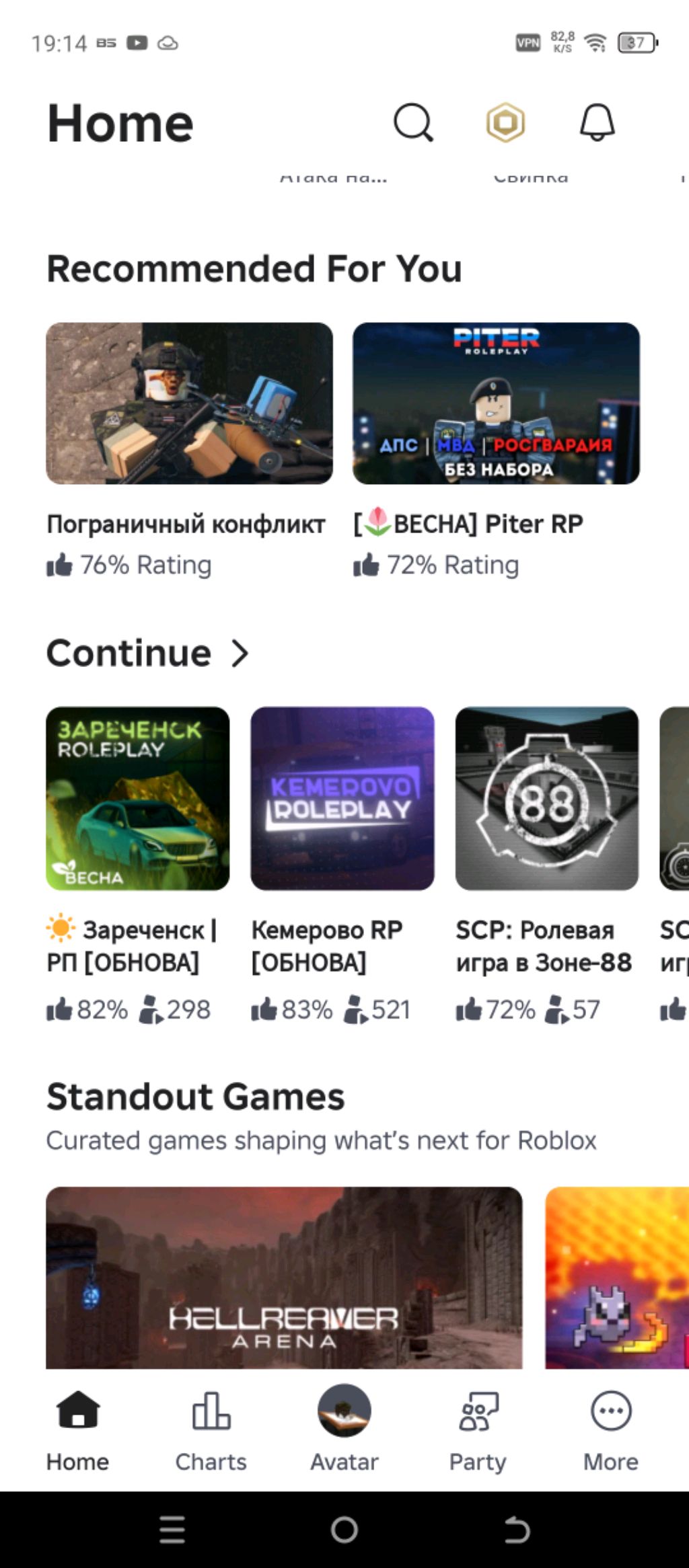Open the search icon

point(413,122)
